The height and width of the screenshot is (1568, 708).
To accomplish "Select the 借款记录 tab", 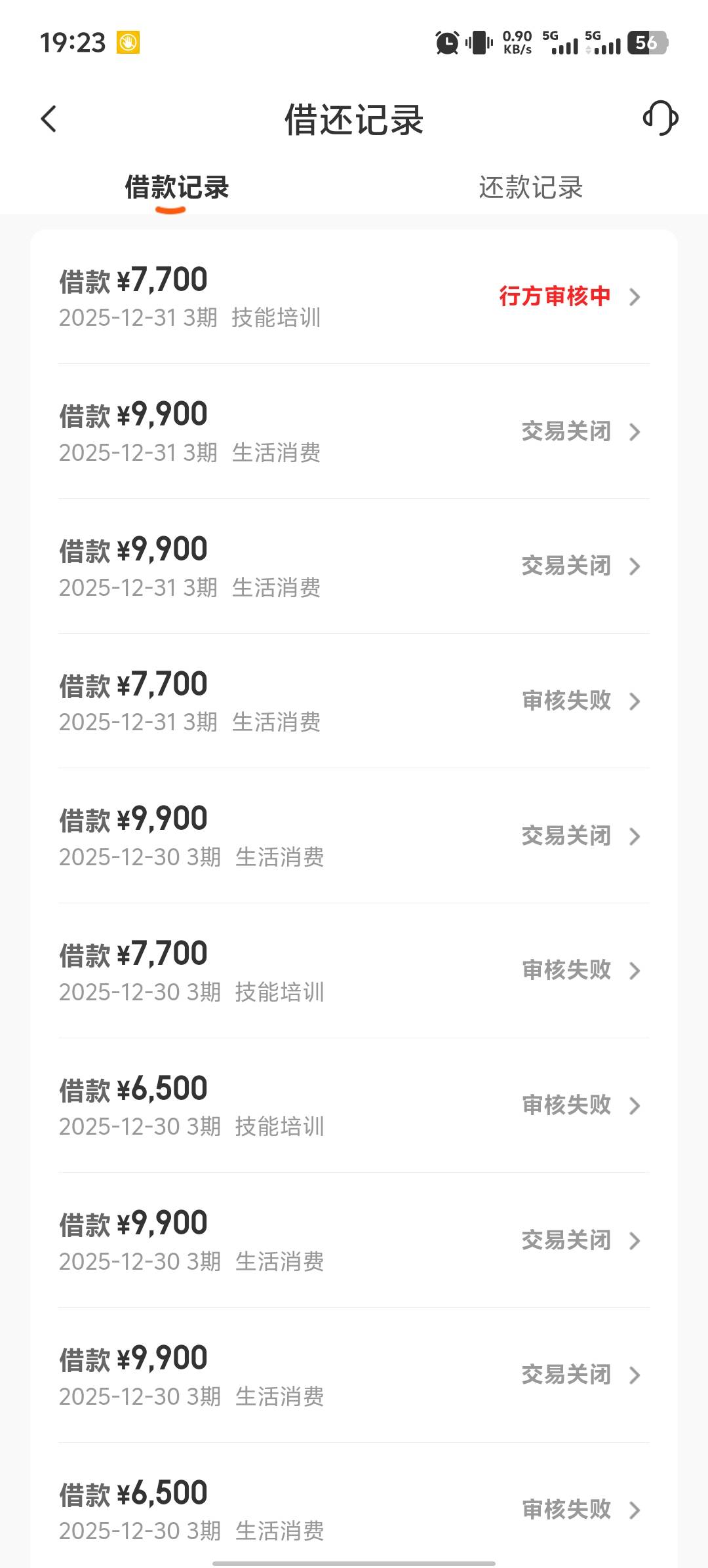I will (176, 187).
